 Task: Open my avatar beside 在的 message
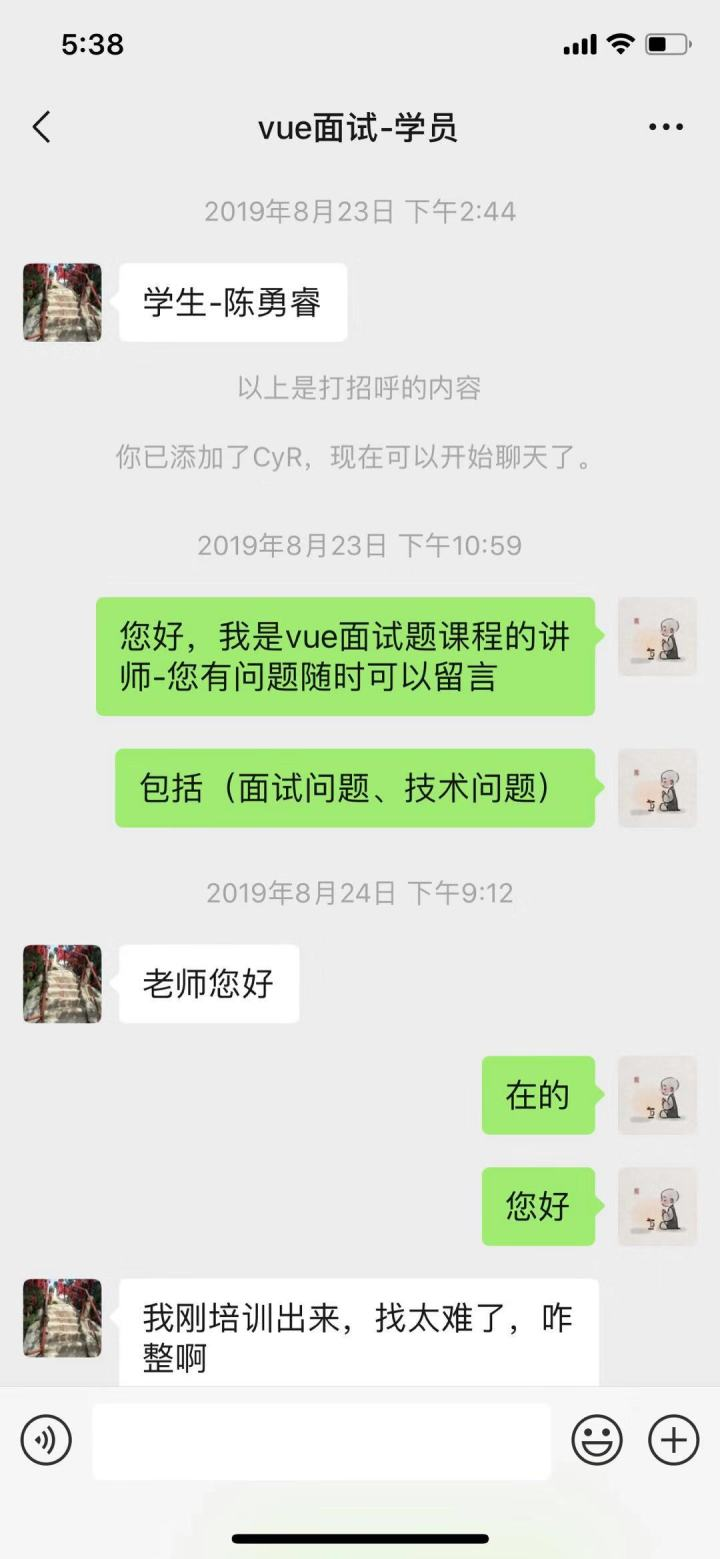click(x=657, y=1095)
